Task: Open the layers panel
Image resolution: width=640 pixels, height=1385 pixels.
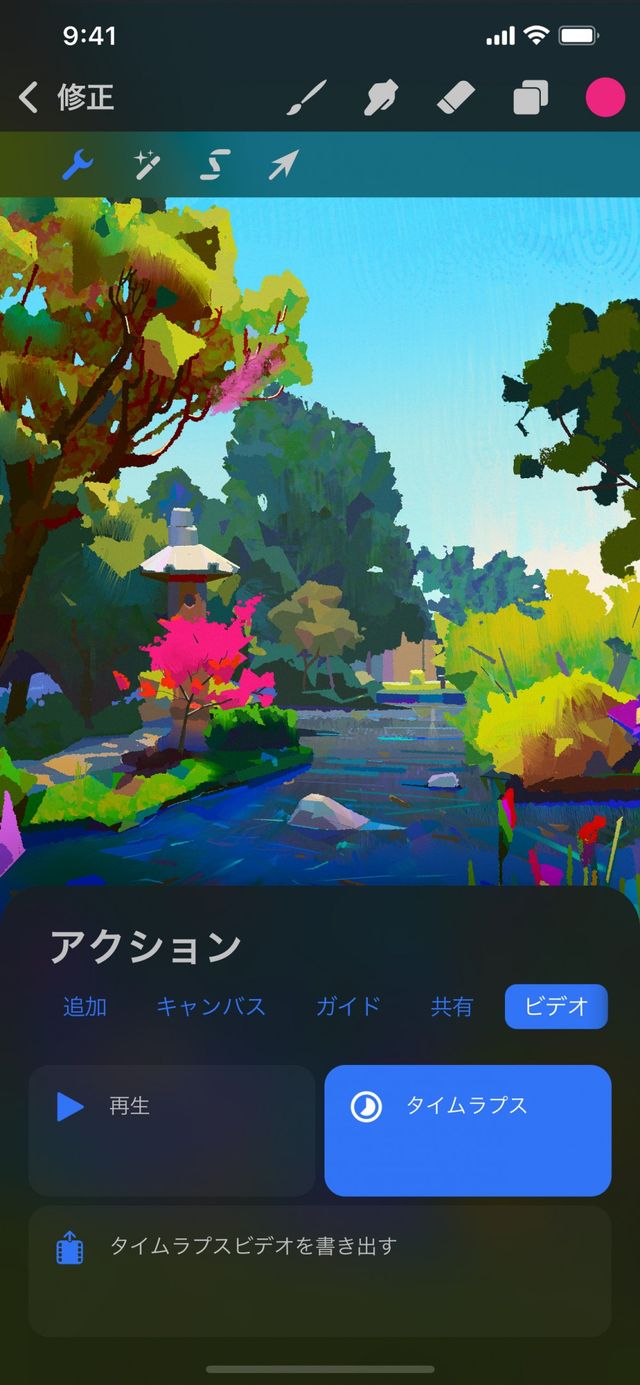Action: (x=531, y=98)
